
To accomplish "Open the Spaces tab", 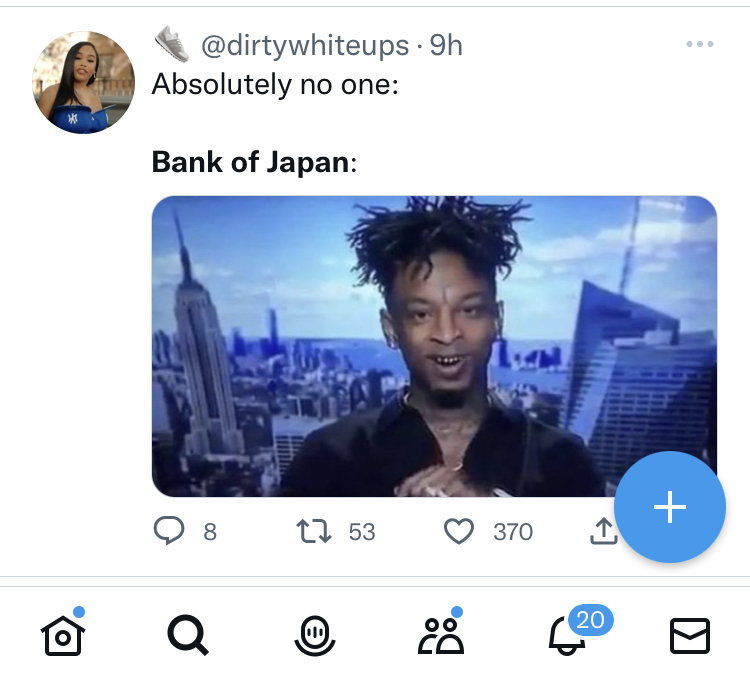I will coord(313,636).
